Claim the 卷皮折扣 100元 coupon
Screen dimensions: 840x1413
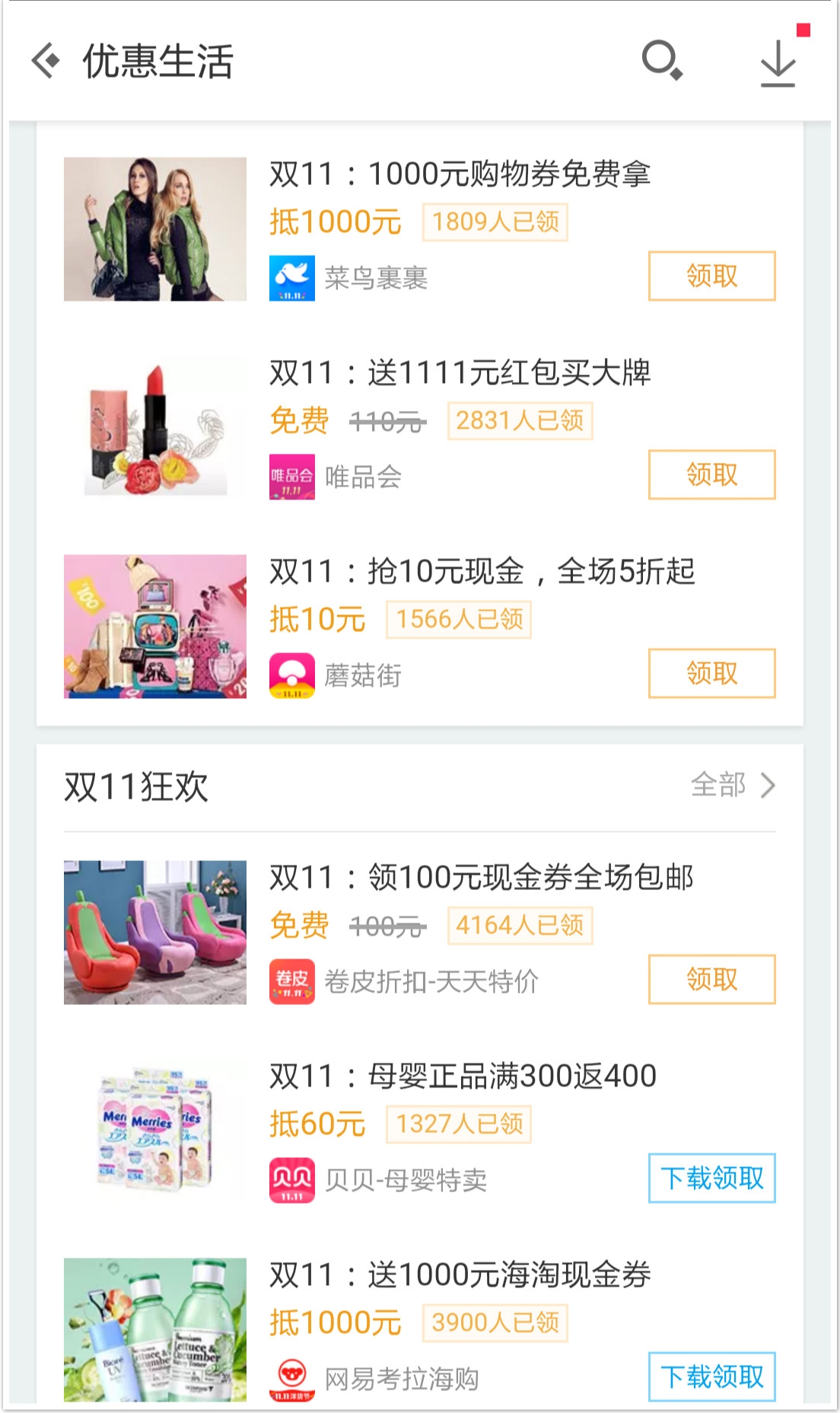tap(711, 979)
